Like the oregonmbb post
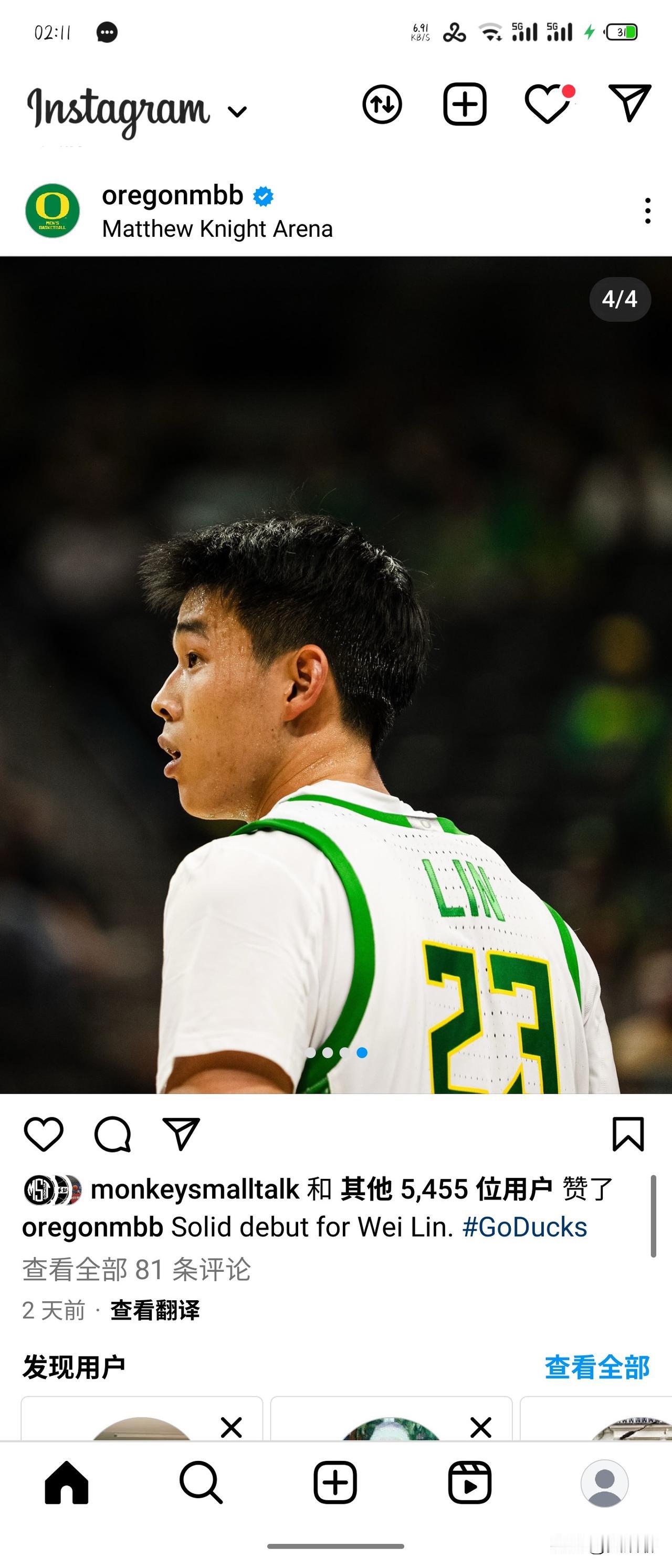This screenshot has height=1568, width=672. click(44, 1134)
